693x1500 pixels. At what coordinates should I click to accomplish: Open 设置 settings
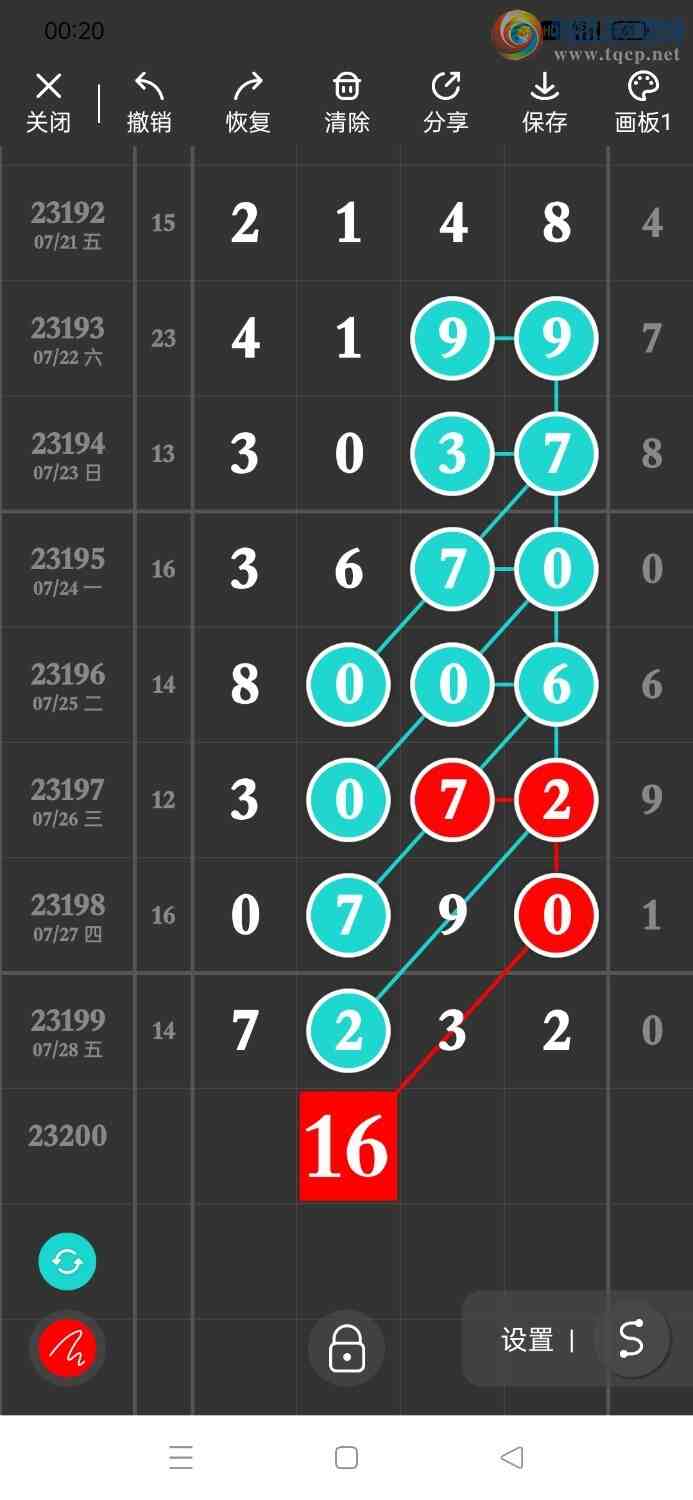[527, 1340]
